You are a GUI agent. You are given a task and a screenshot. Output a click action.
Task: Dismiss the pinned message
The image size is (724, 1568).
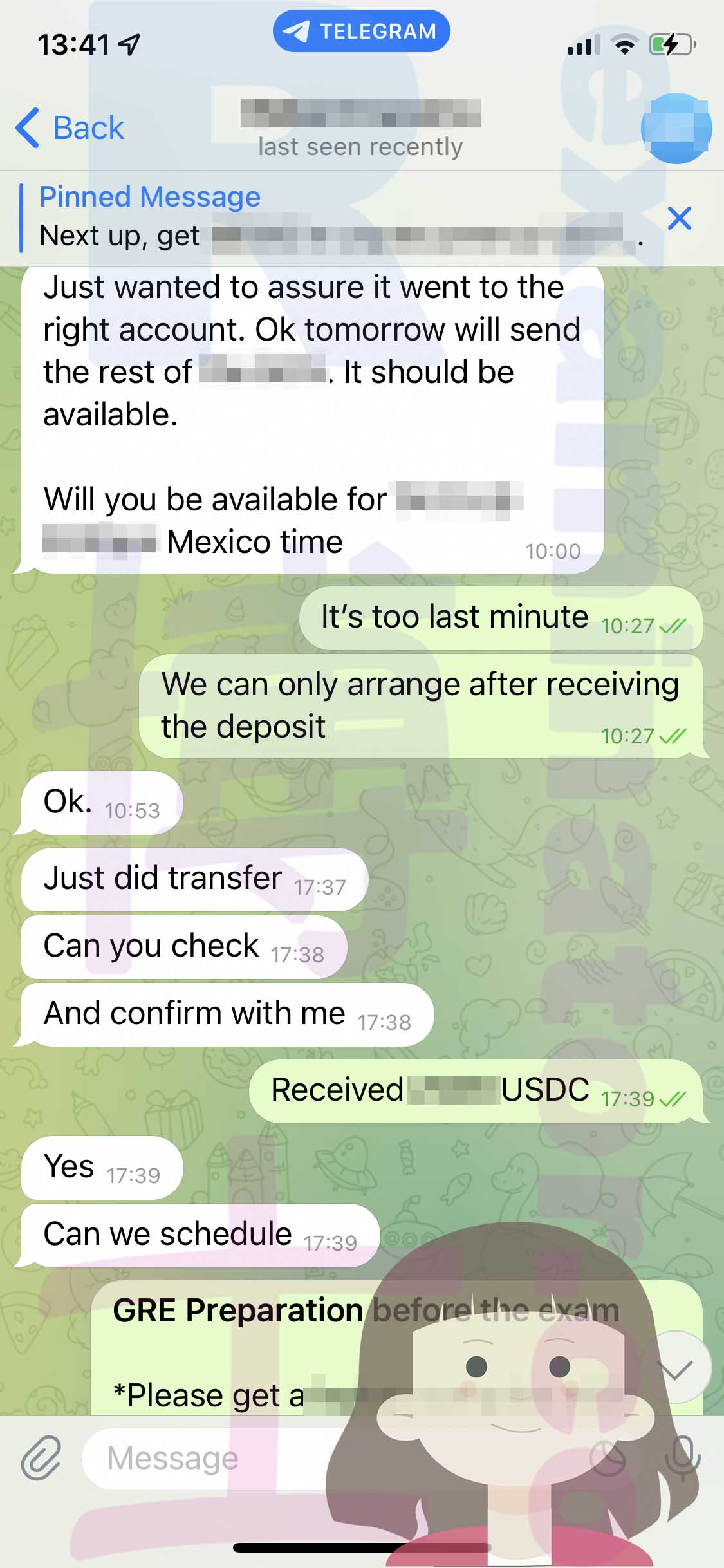click(x=680, y=218)
